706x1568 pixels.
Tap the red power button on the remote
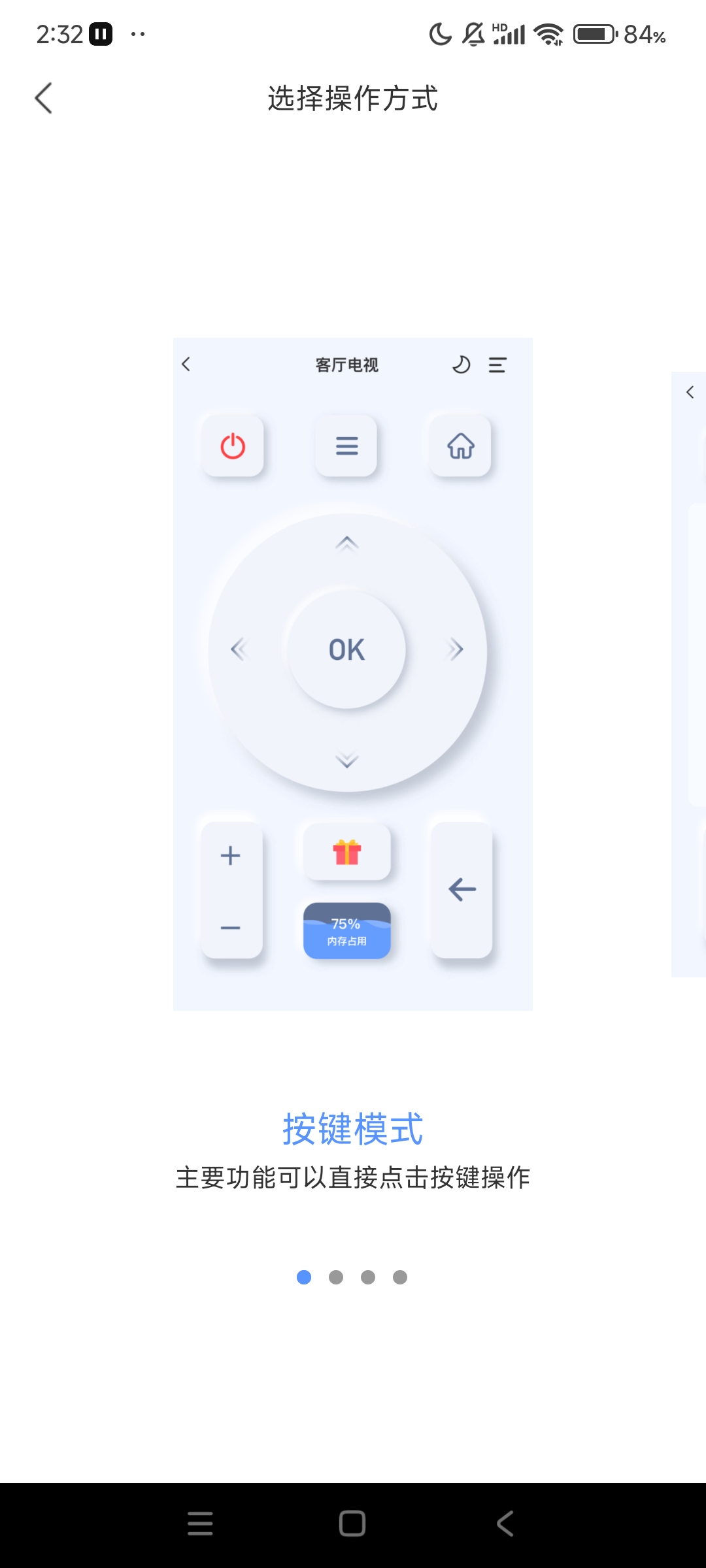click(233, 446)
